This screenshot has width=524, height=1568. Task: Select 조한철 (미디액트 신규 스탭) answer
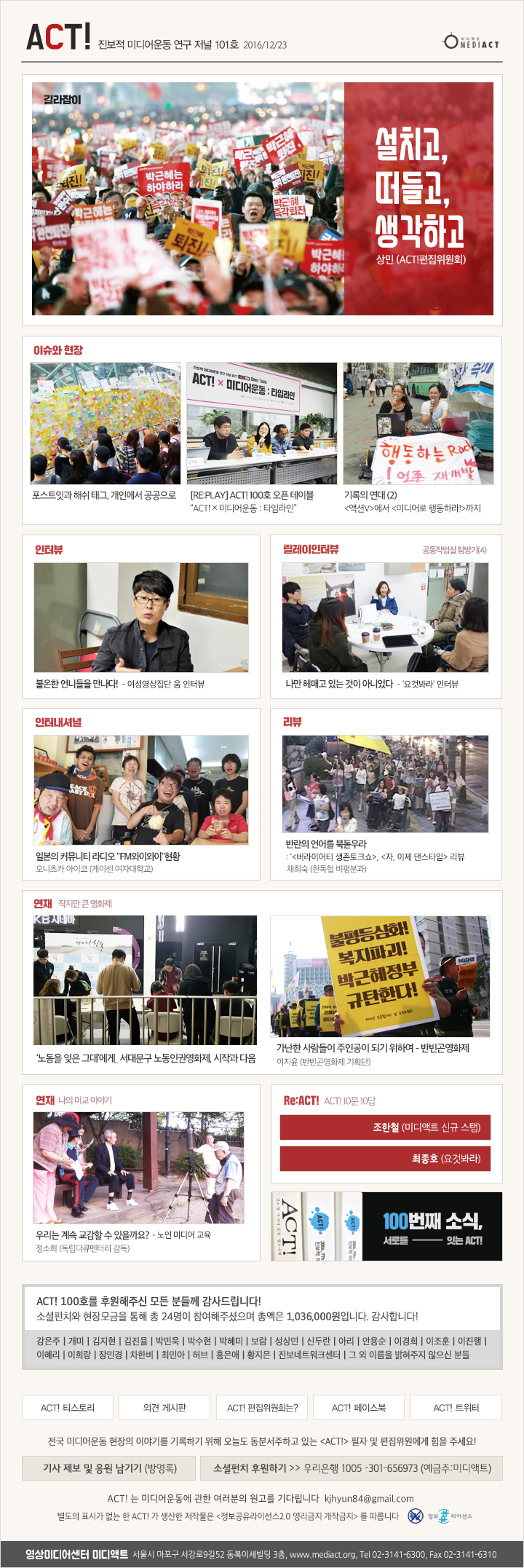tap(385, 1127)
